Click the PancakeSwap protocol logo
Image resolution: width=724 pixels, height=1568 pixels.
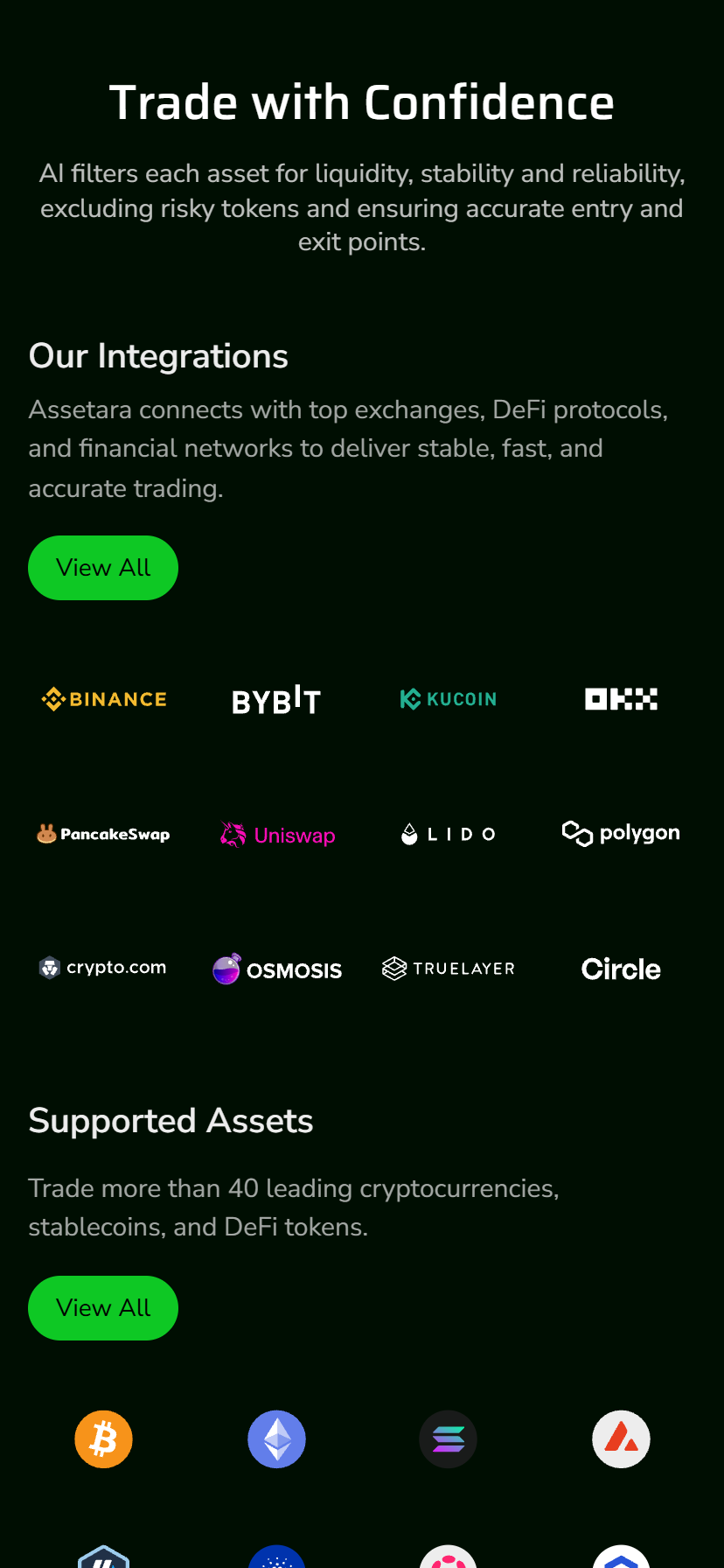(x=103, y=833)
